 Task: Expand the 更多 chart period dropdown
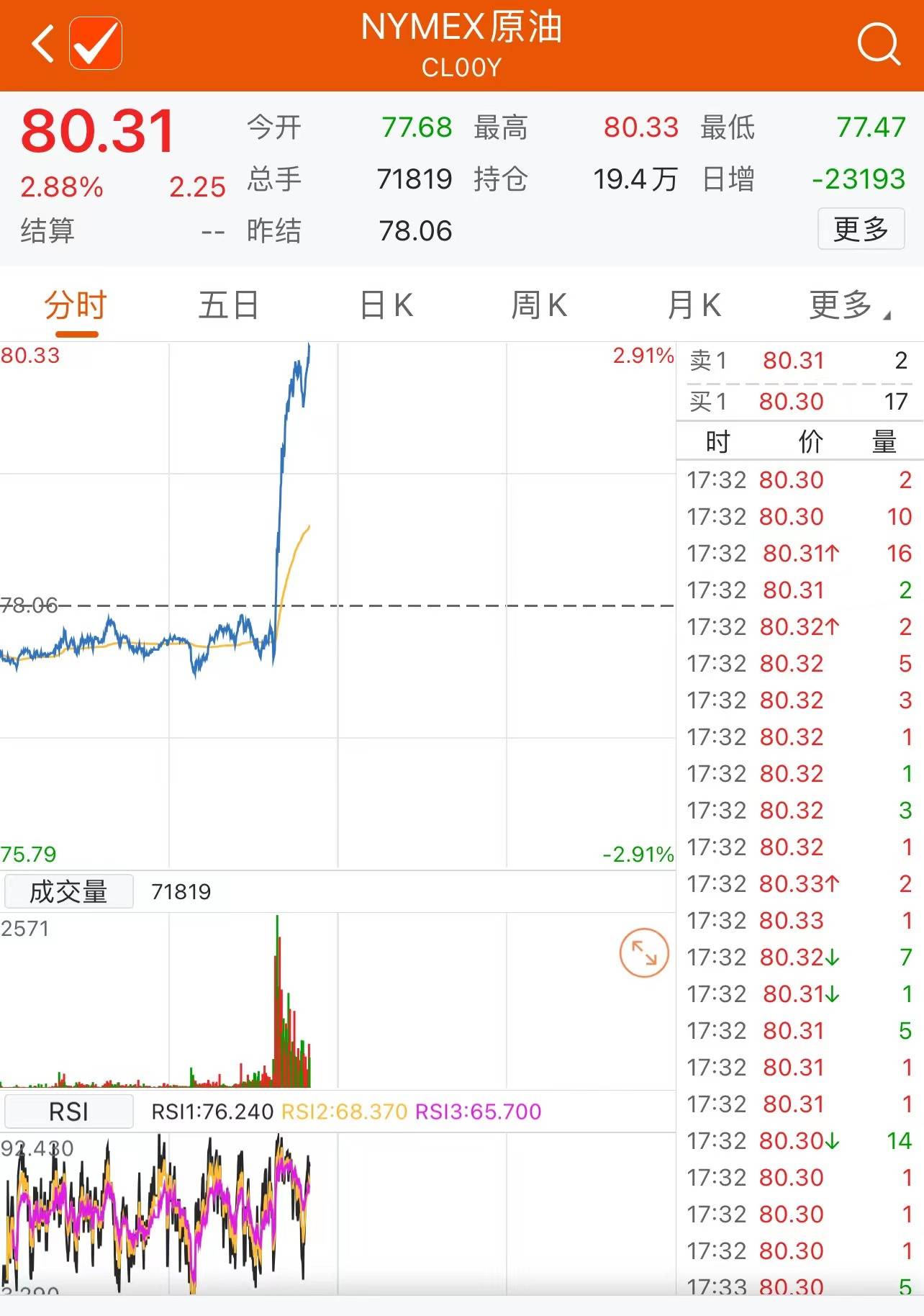point(848,306)
